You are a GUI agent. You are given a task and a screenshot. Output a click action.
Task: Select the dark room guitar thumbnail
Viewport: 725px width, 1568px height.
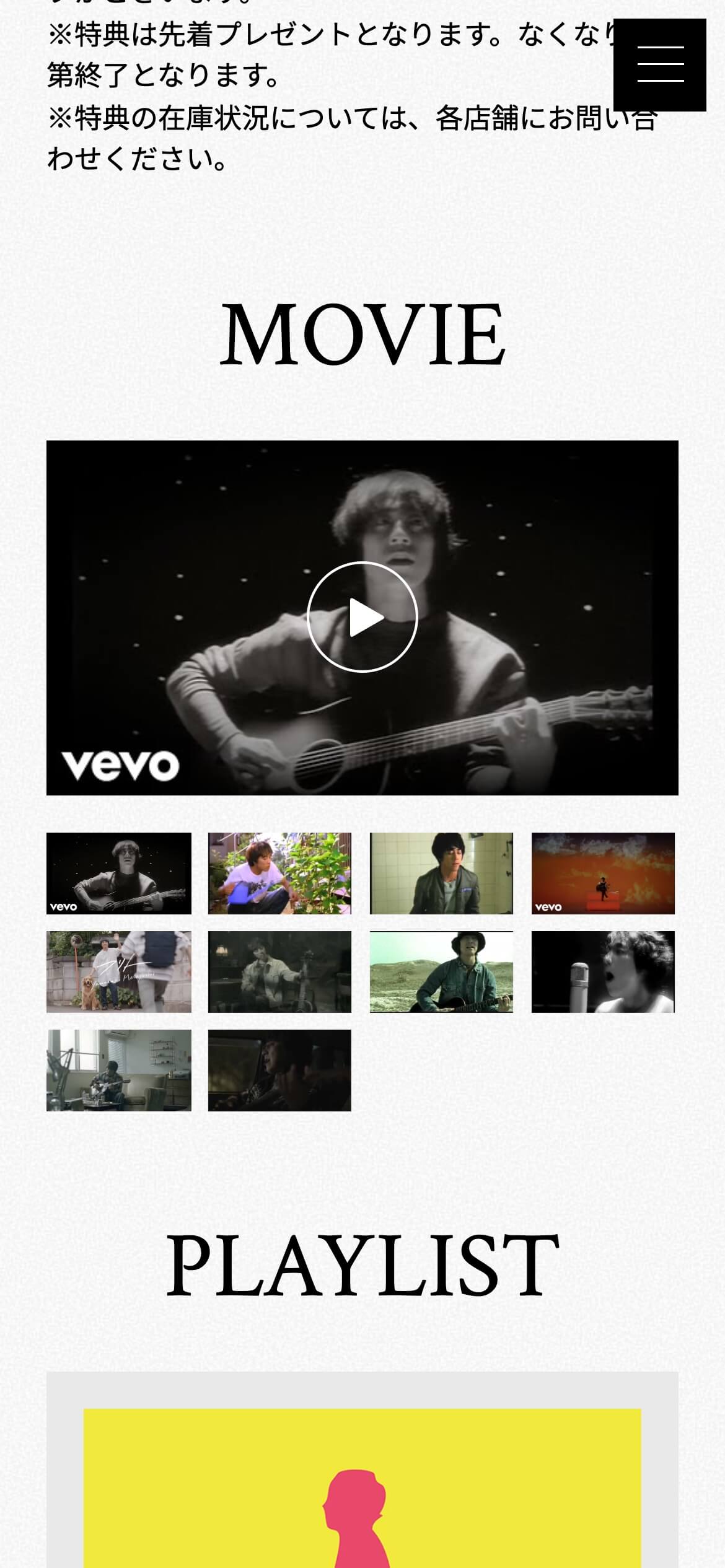(x=279, y=971)
